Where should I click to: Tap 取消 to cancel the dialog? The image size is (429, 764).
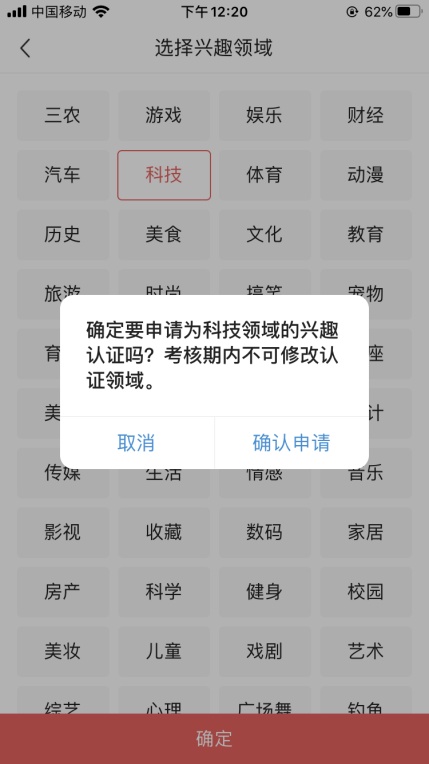pyautogui.click(x=136, y=443)
